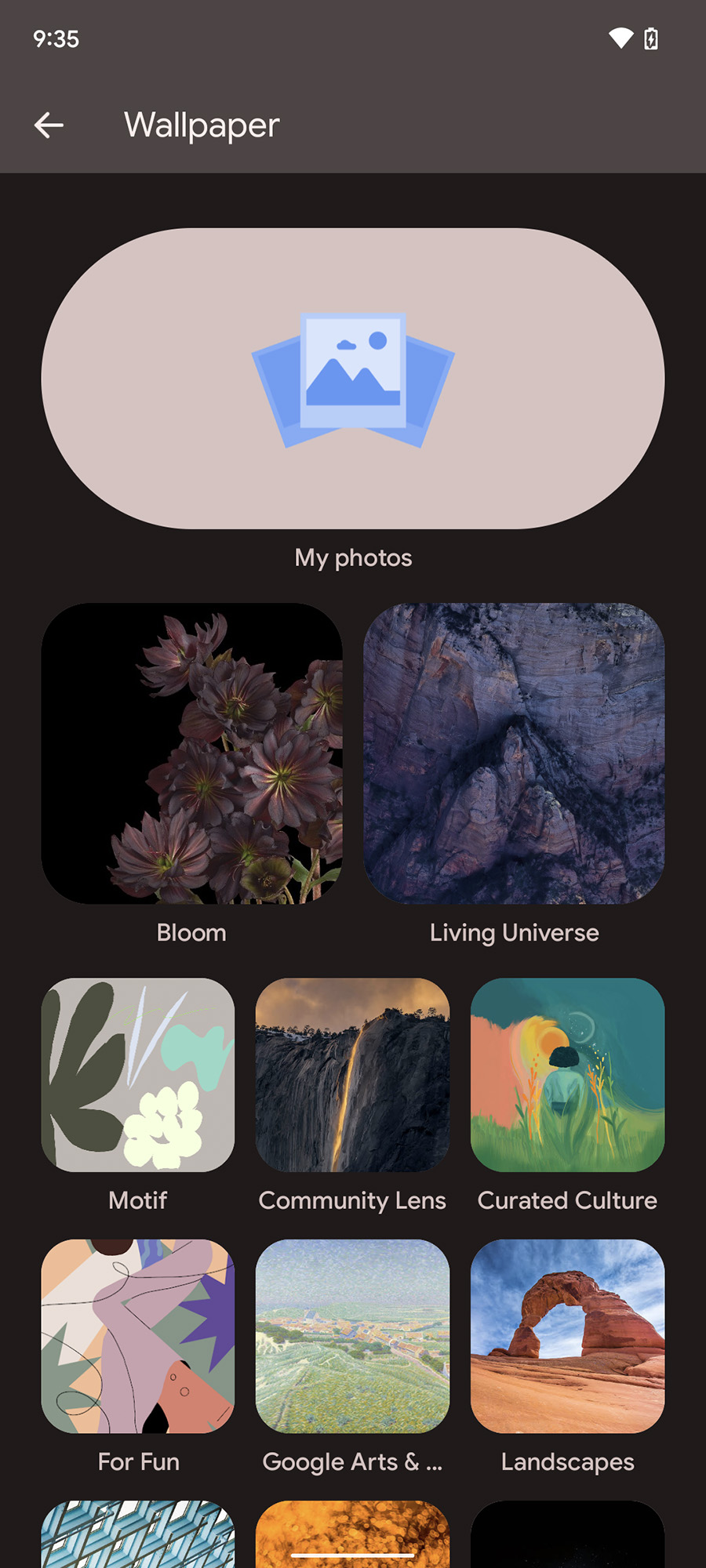Open the For Fun category

pyautogui.click(x=138, y=1336)
